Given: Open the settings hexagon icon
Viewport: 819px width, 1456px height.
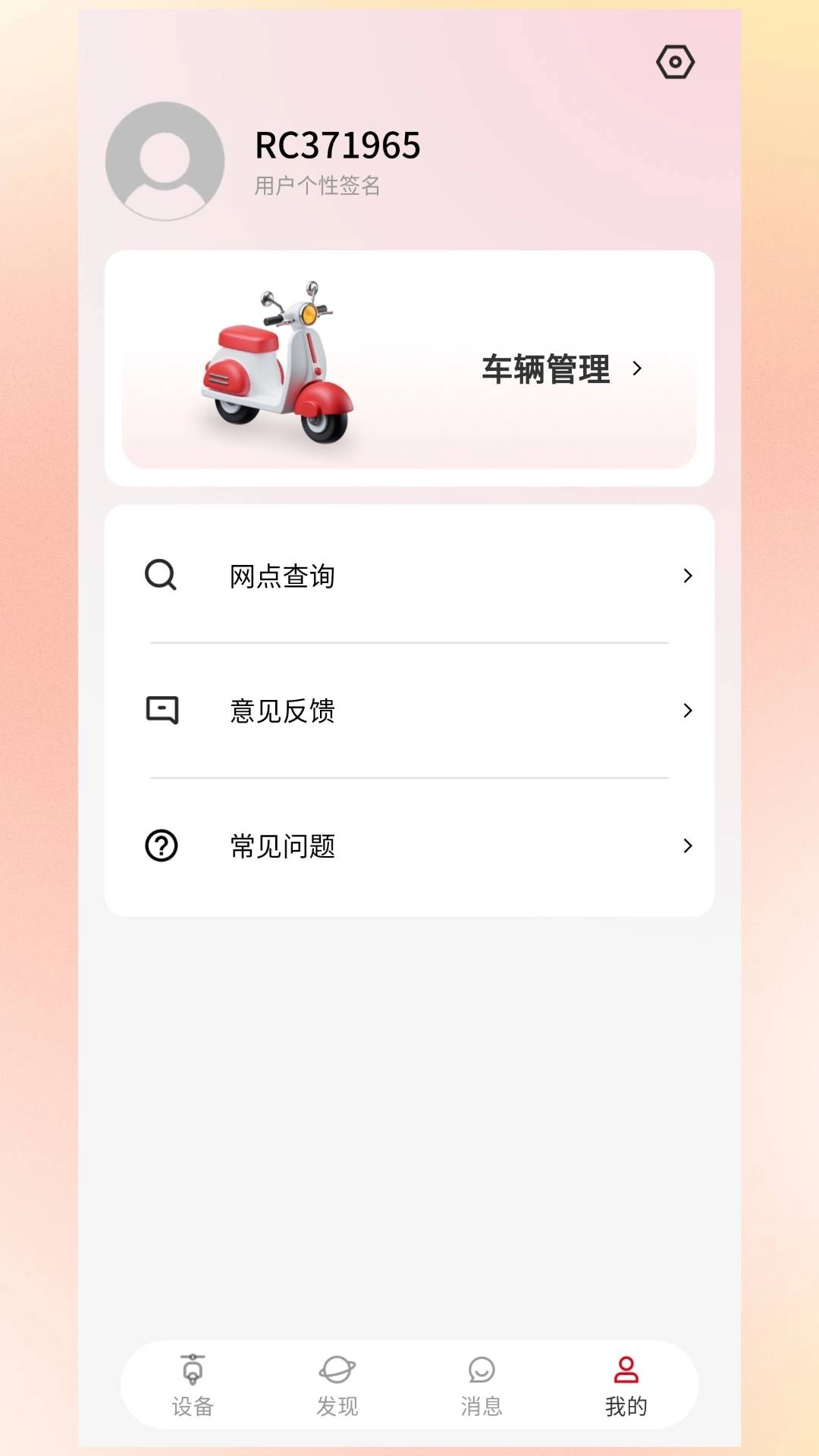Looking at the screenshot, I should (x=675, y=62).
